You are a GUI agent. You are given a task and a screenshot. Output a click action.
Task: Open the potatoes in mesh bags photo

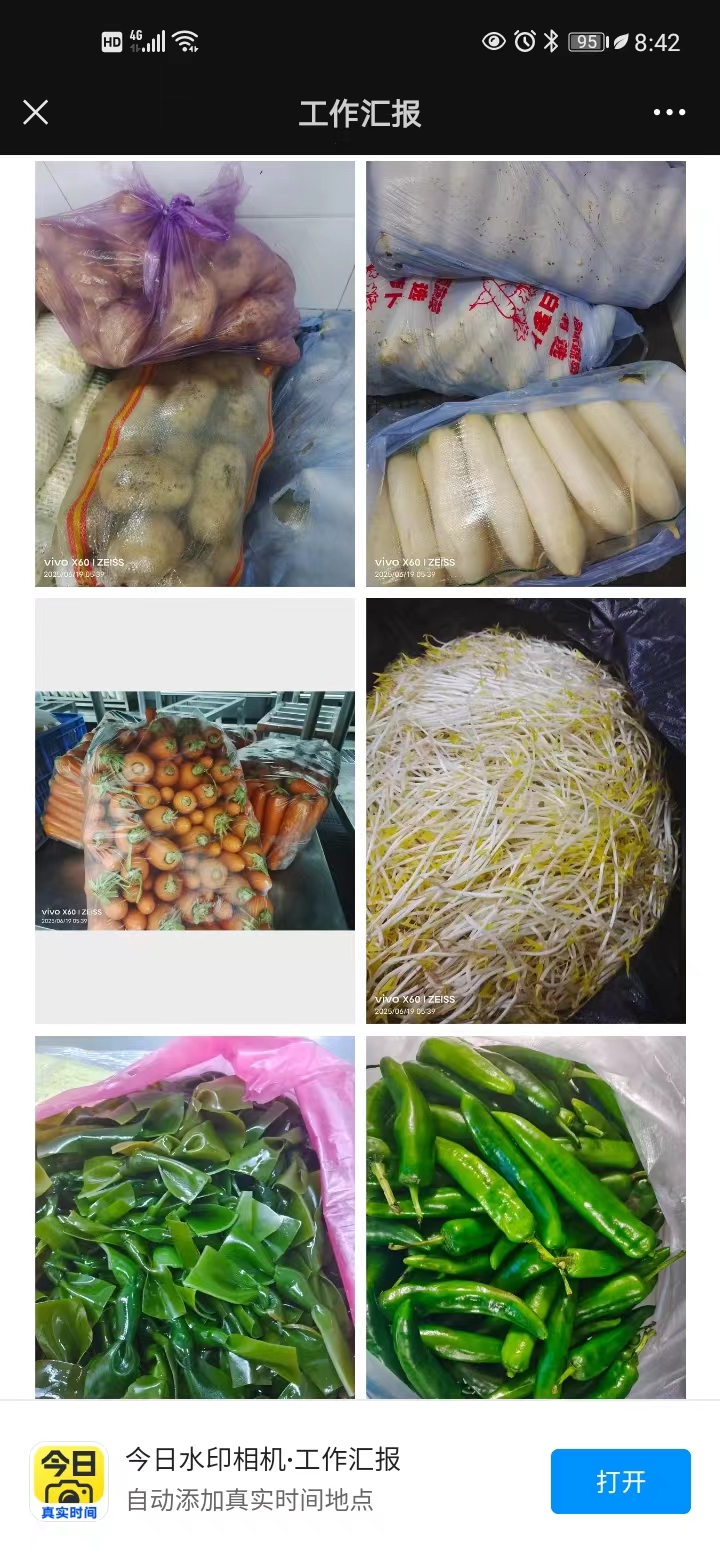195,374
